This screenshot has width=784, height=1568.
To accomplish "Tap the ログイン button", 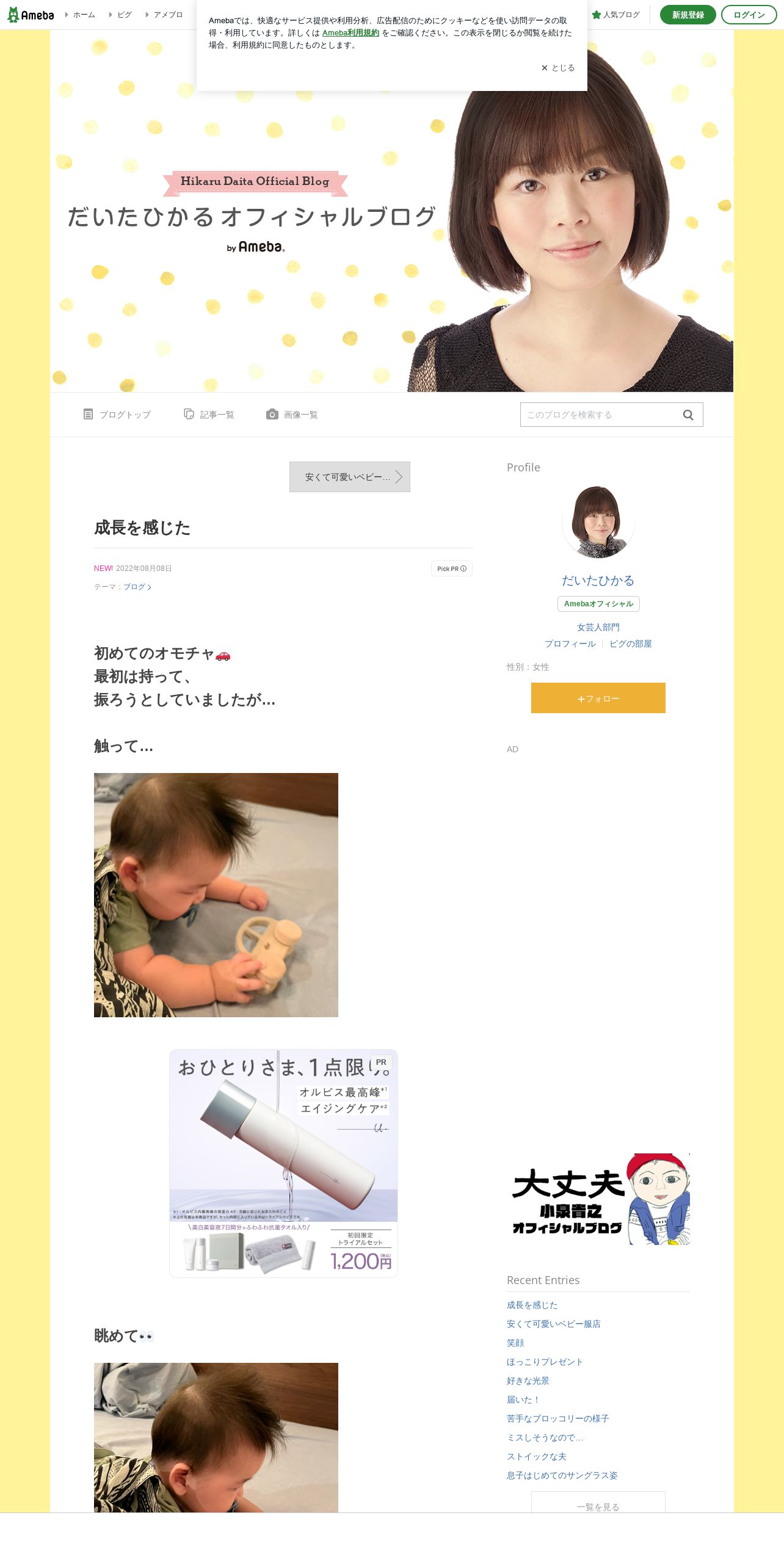I will [749, 15].
